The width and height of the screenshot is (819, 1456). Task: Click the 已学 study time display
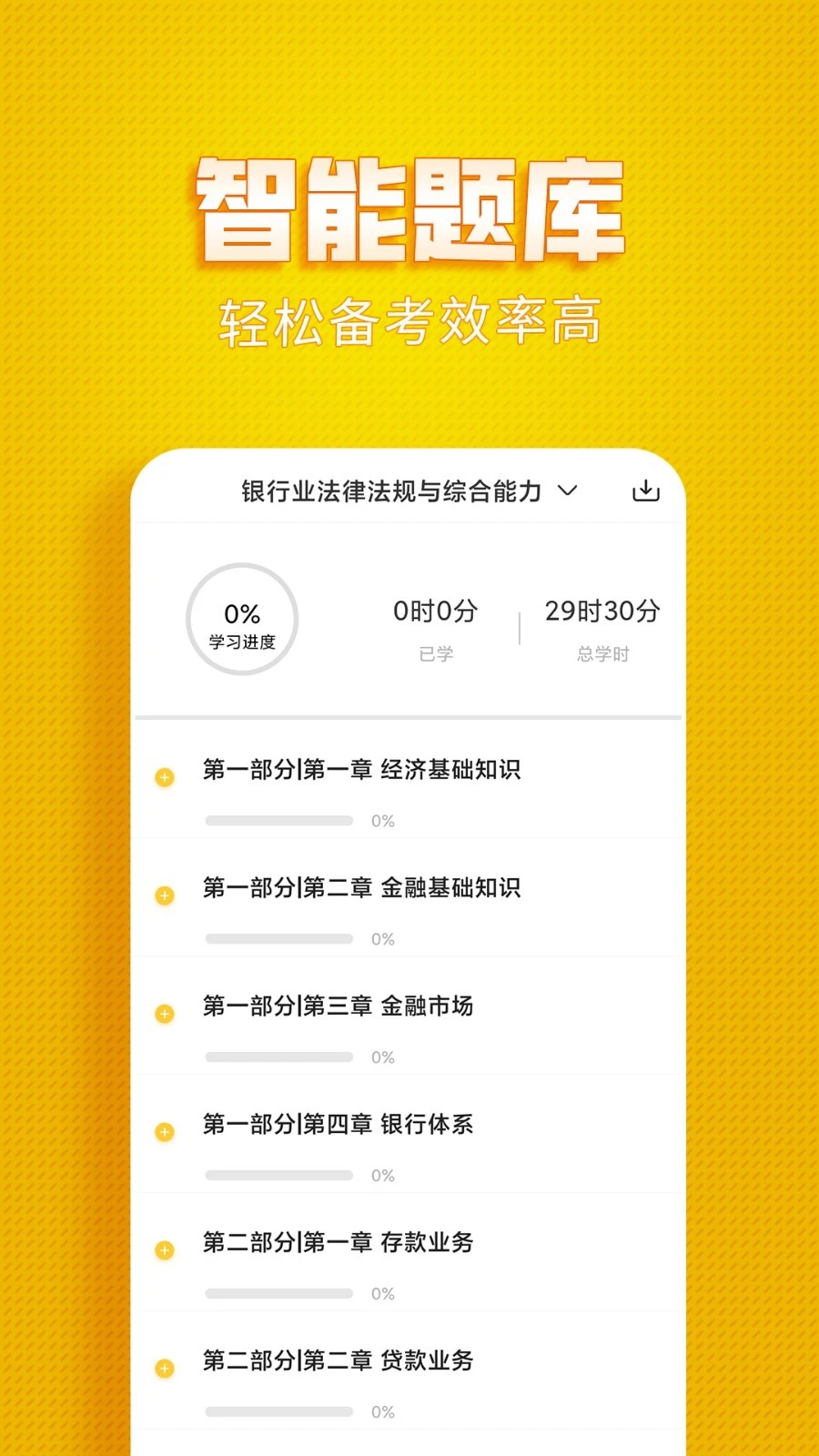point(434,628)
